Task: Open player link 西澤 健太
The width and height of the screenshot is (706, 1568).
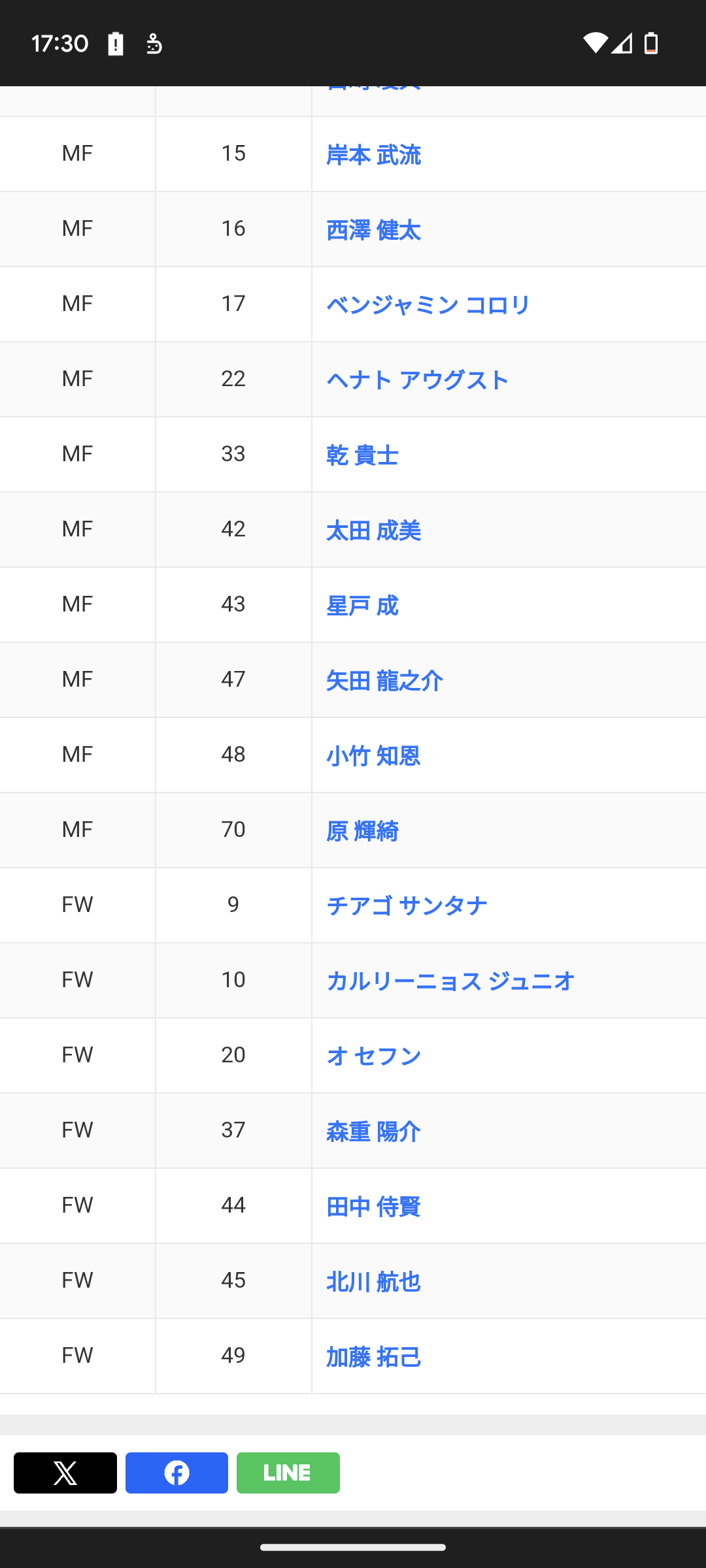Action: (373, 230)
